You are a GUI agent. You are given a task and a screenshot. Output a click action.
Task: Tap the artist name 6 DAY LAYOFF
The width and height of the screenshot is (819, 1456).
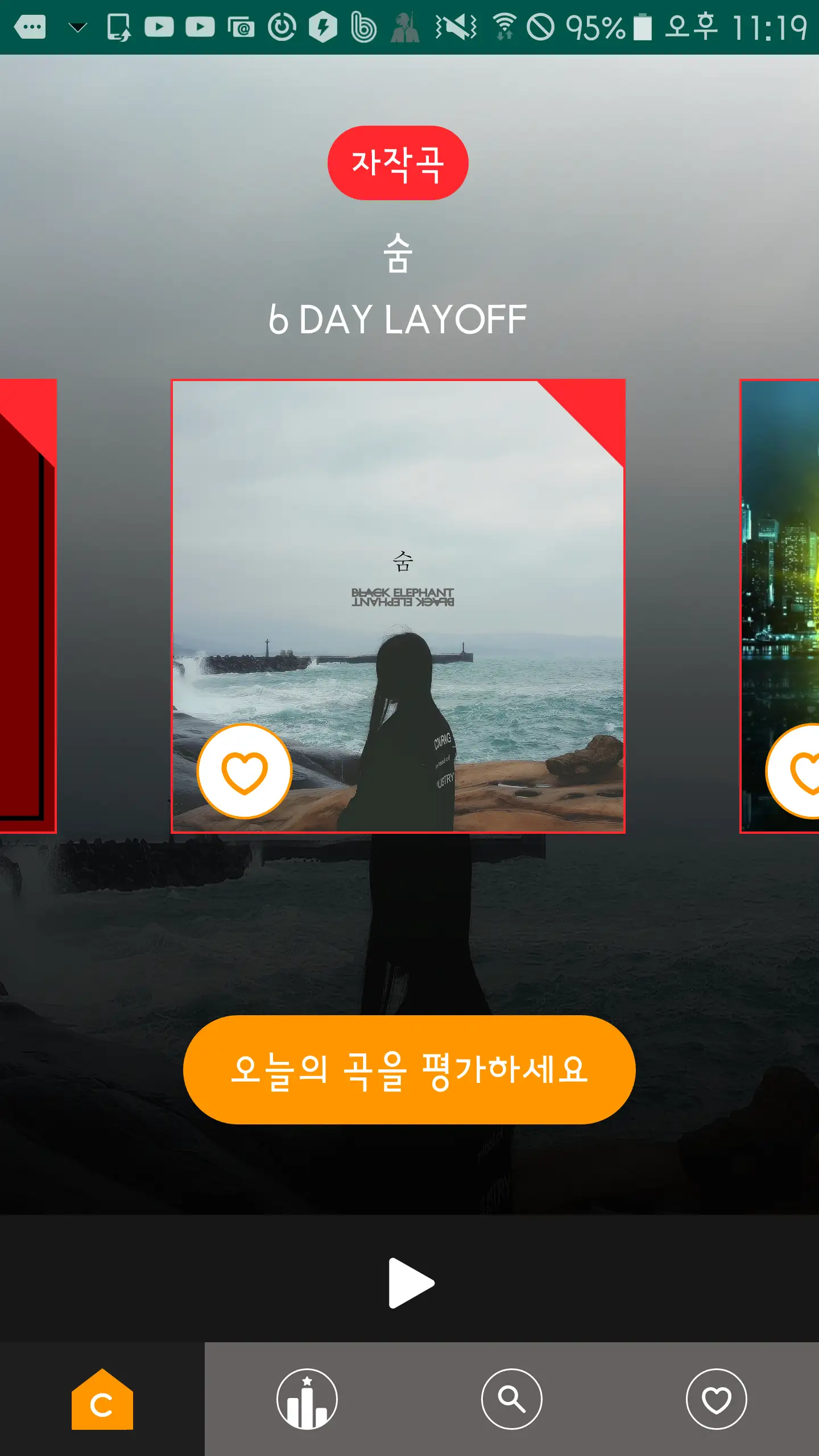pyautogui.click(x=399, y=318)
